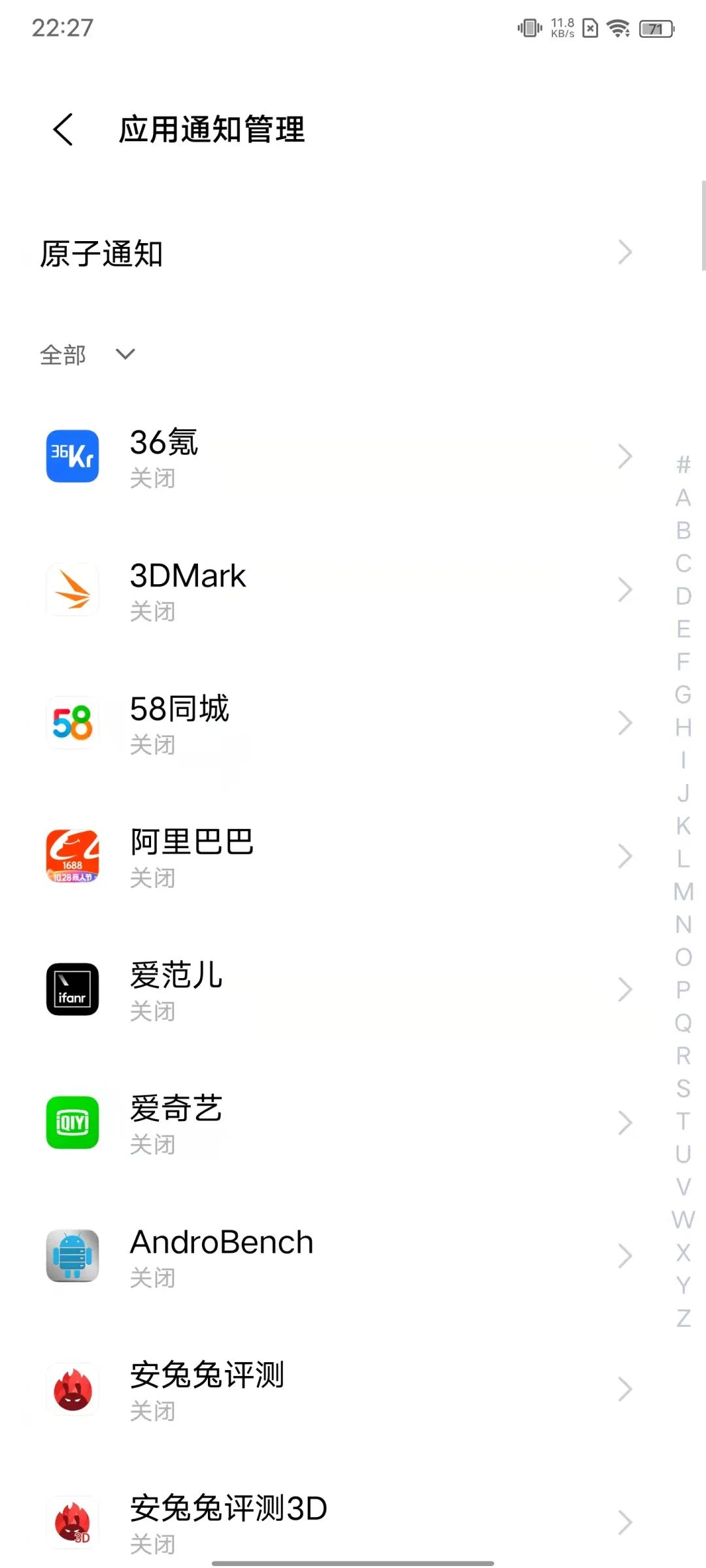Tap the 应用通知管理 page title
The height and width of the screenshot is (1568, 706).
pos(212,129)
